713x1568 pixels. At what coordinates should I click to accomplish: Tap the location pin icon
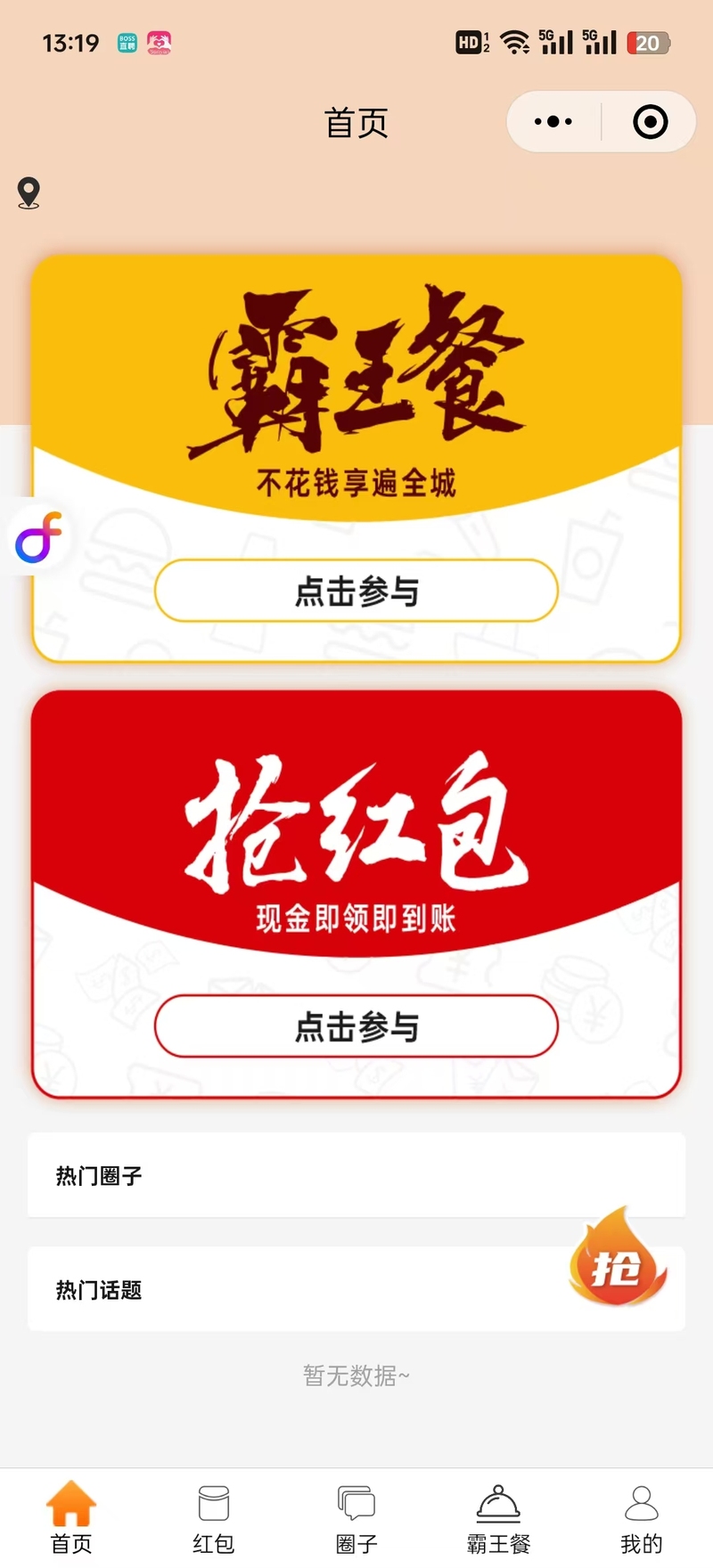(29, 192)
